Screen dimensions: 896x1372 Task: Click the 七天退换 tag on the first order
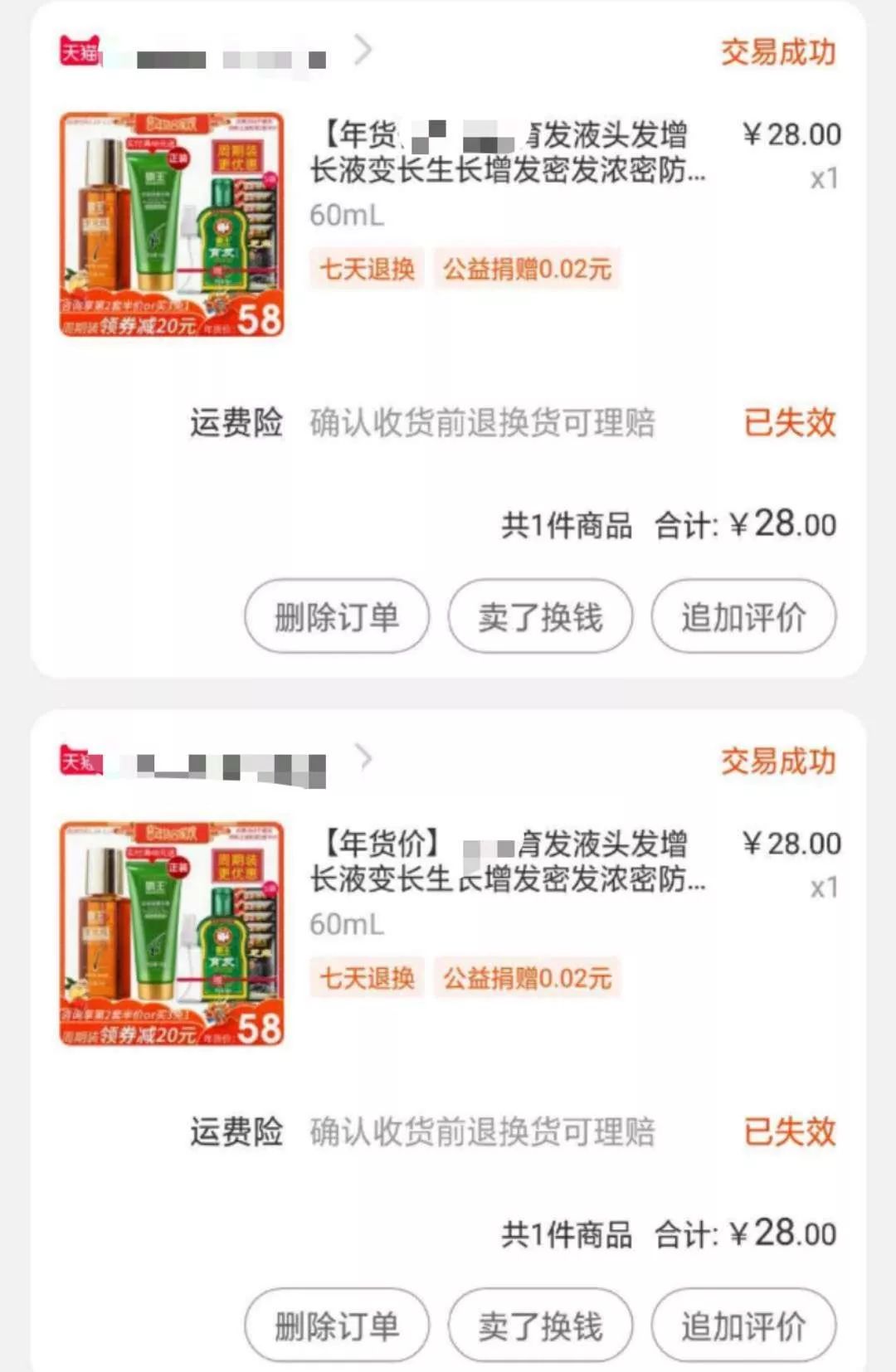365,267
